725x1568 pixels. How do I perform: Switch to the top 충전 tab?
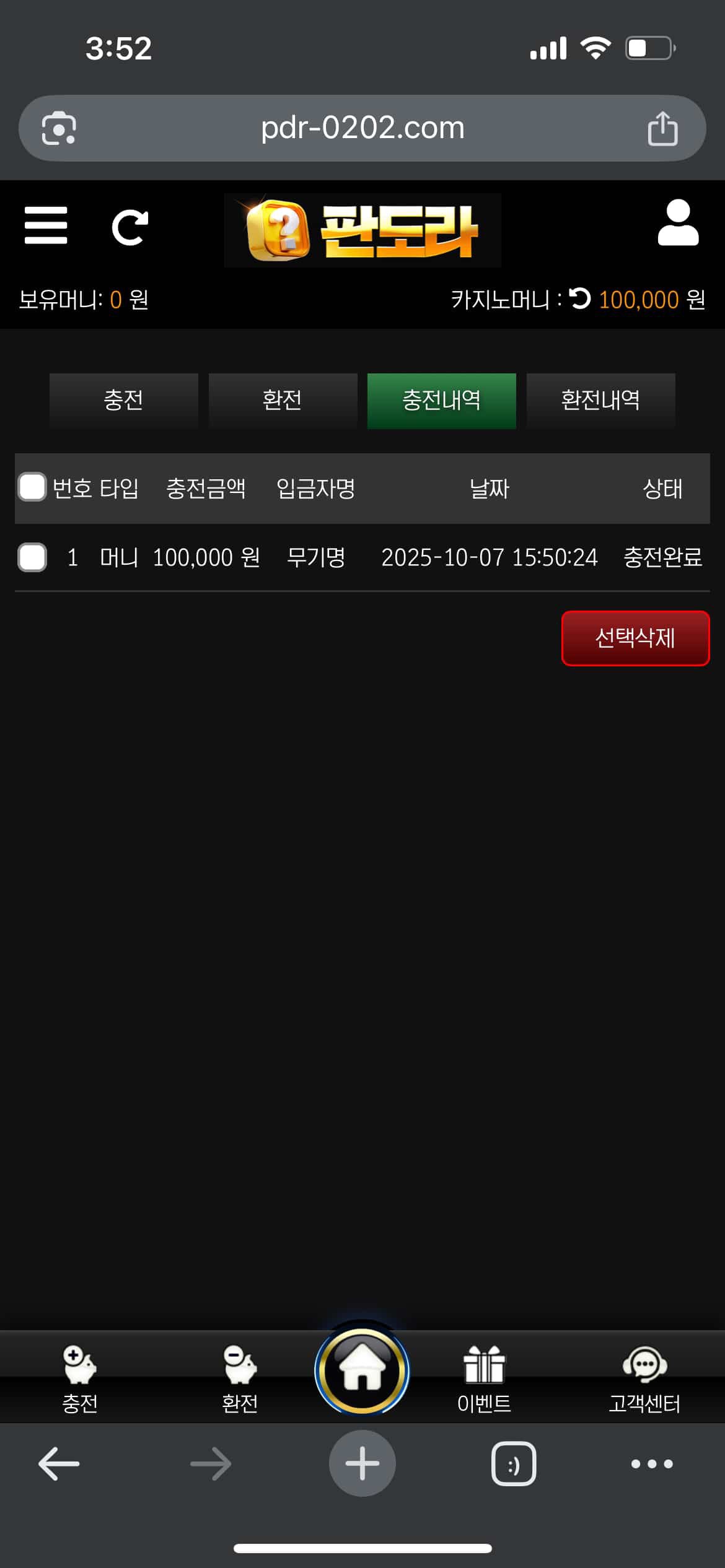coord(123,400)
